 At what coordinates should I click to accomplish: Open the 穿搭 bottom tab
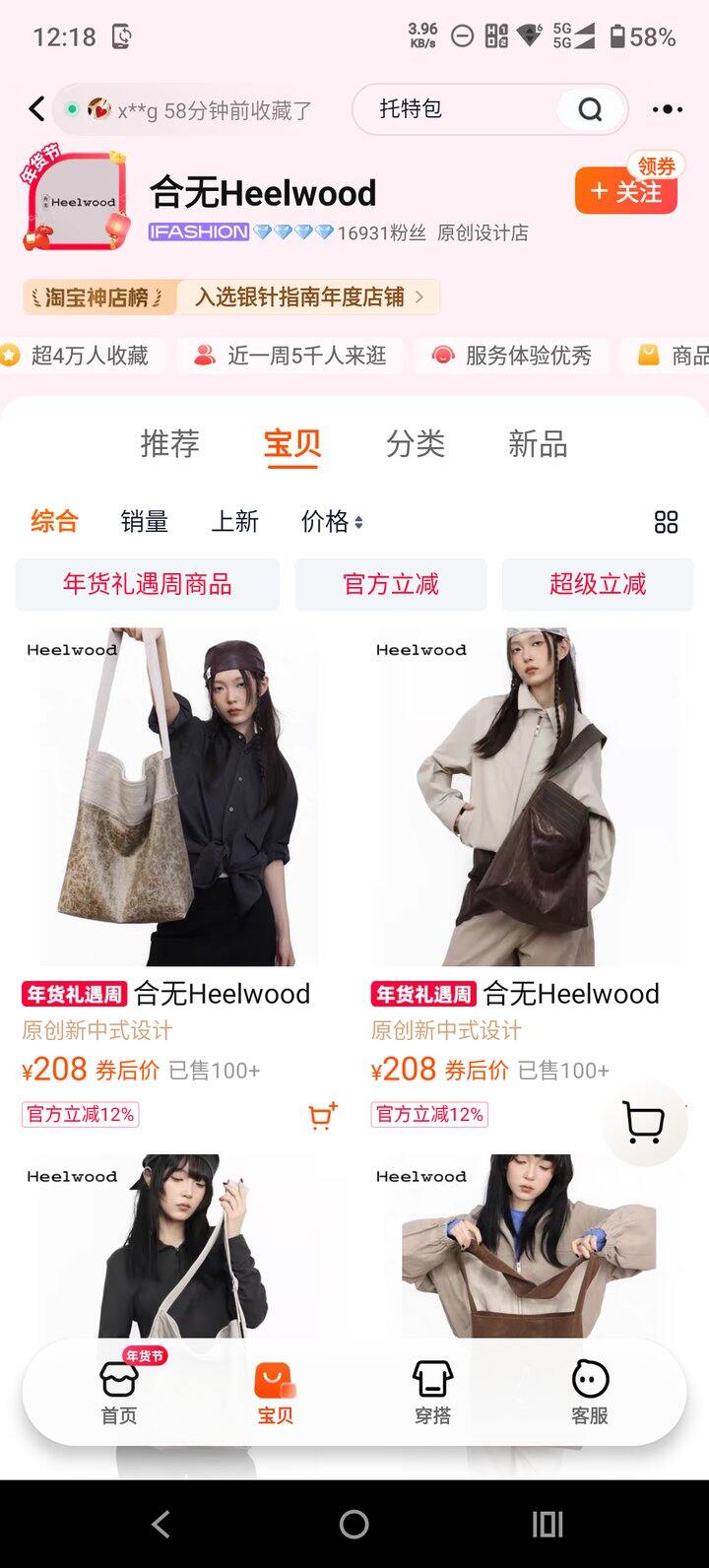(x=432, y=1391)
